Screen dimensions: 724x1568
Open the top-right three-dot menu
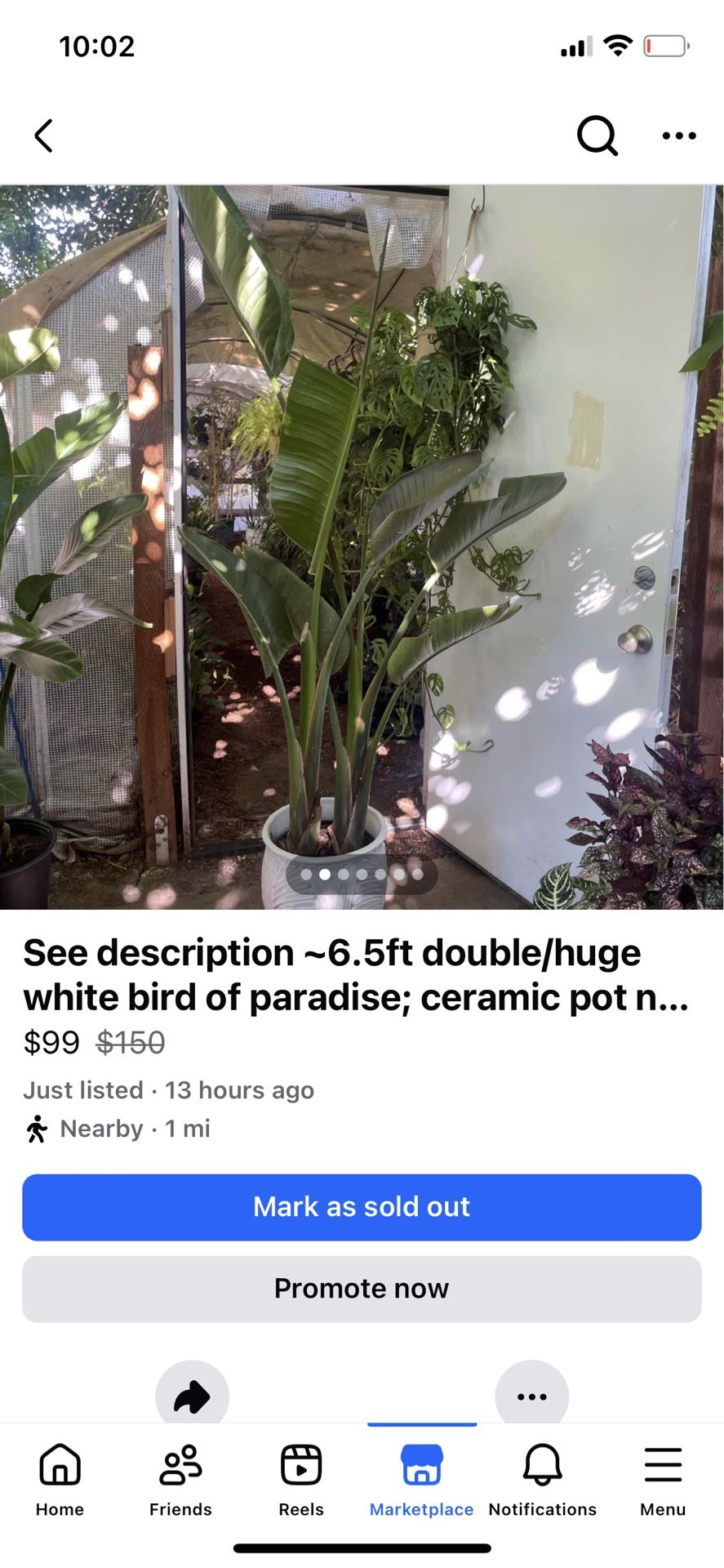point(679,136)
